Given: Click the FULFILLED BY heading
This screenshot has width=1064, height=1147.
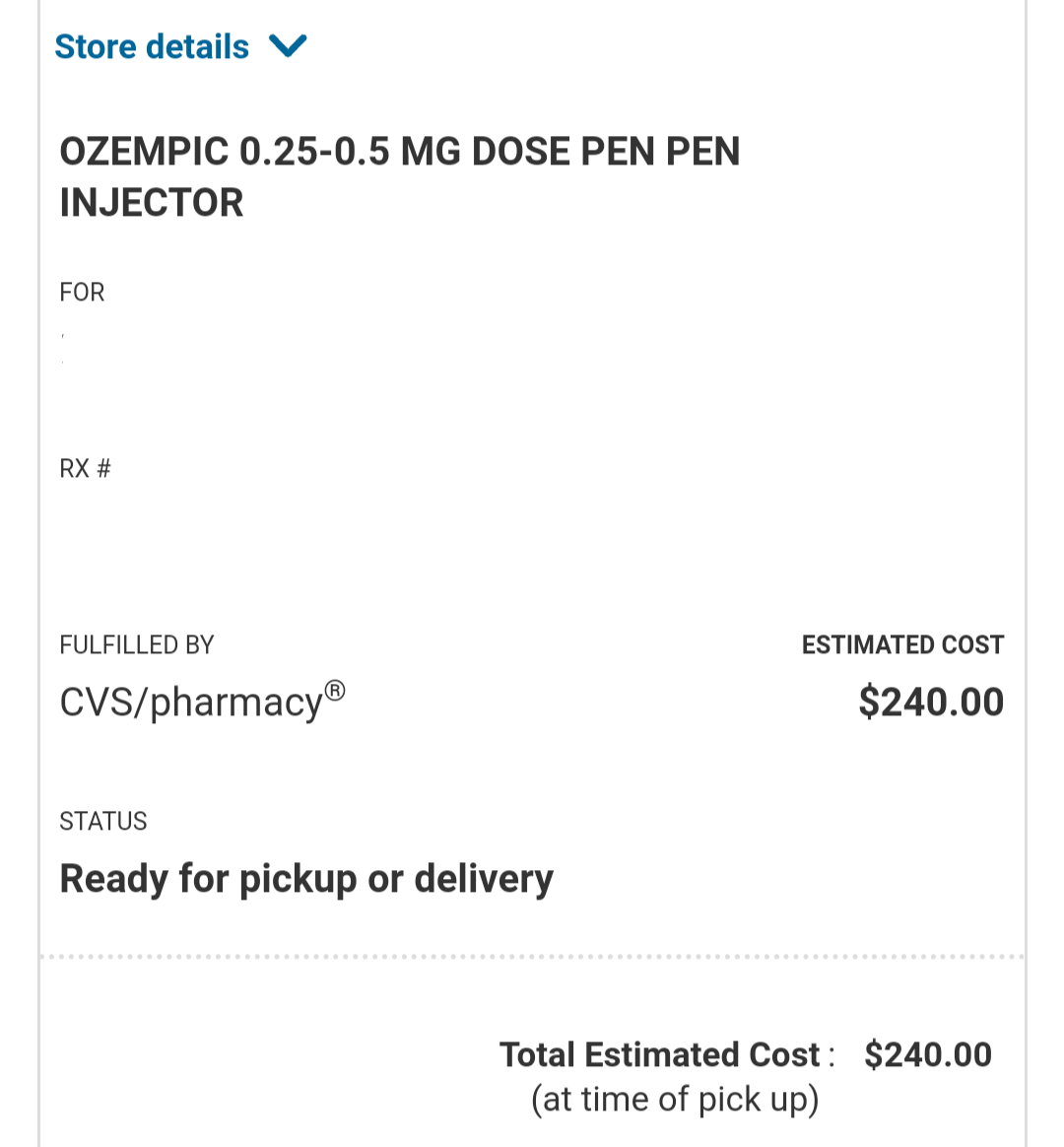Looking at the screenshot, I should (137, 644).
